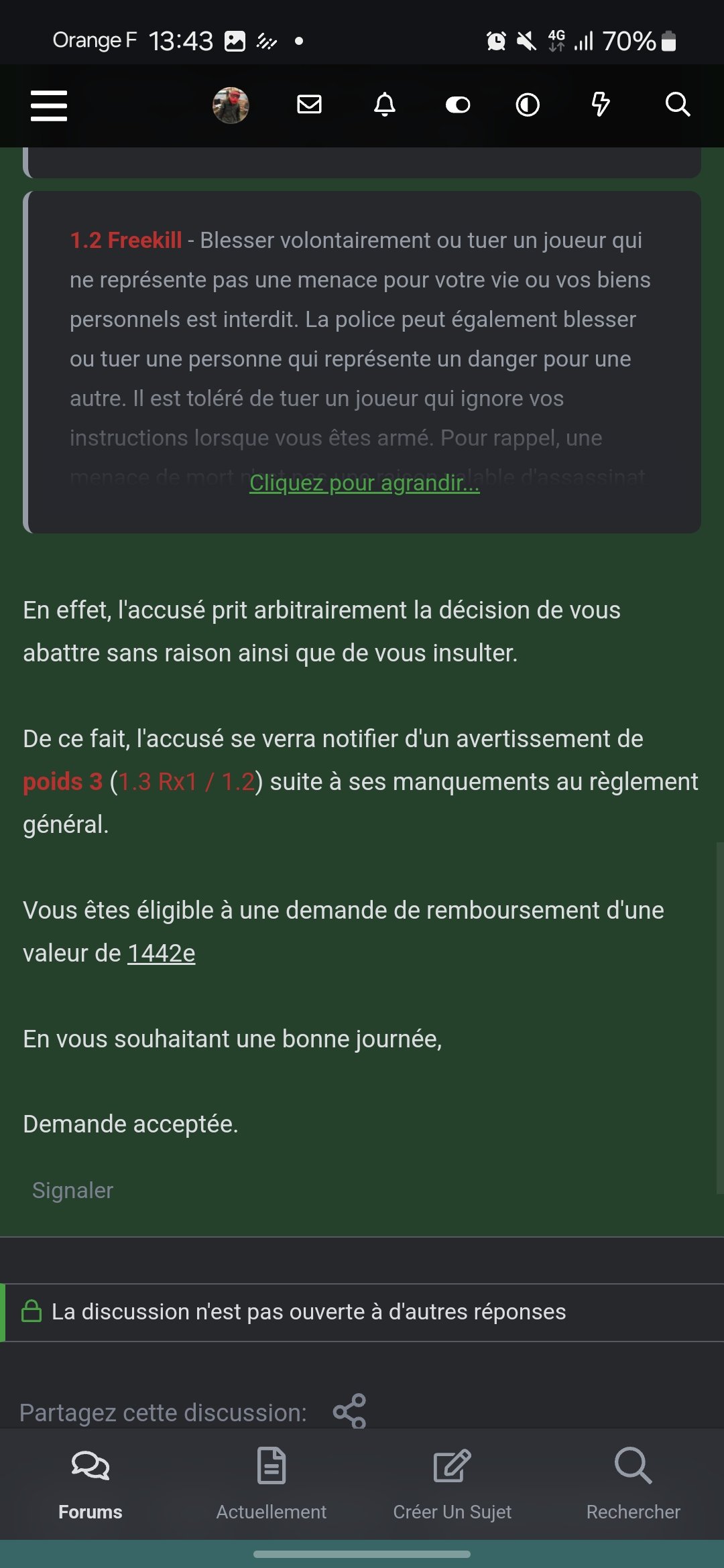Open the Rechercher tab
This screenshot has width=724, height=1568.
(x=633, y=1484)
